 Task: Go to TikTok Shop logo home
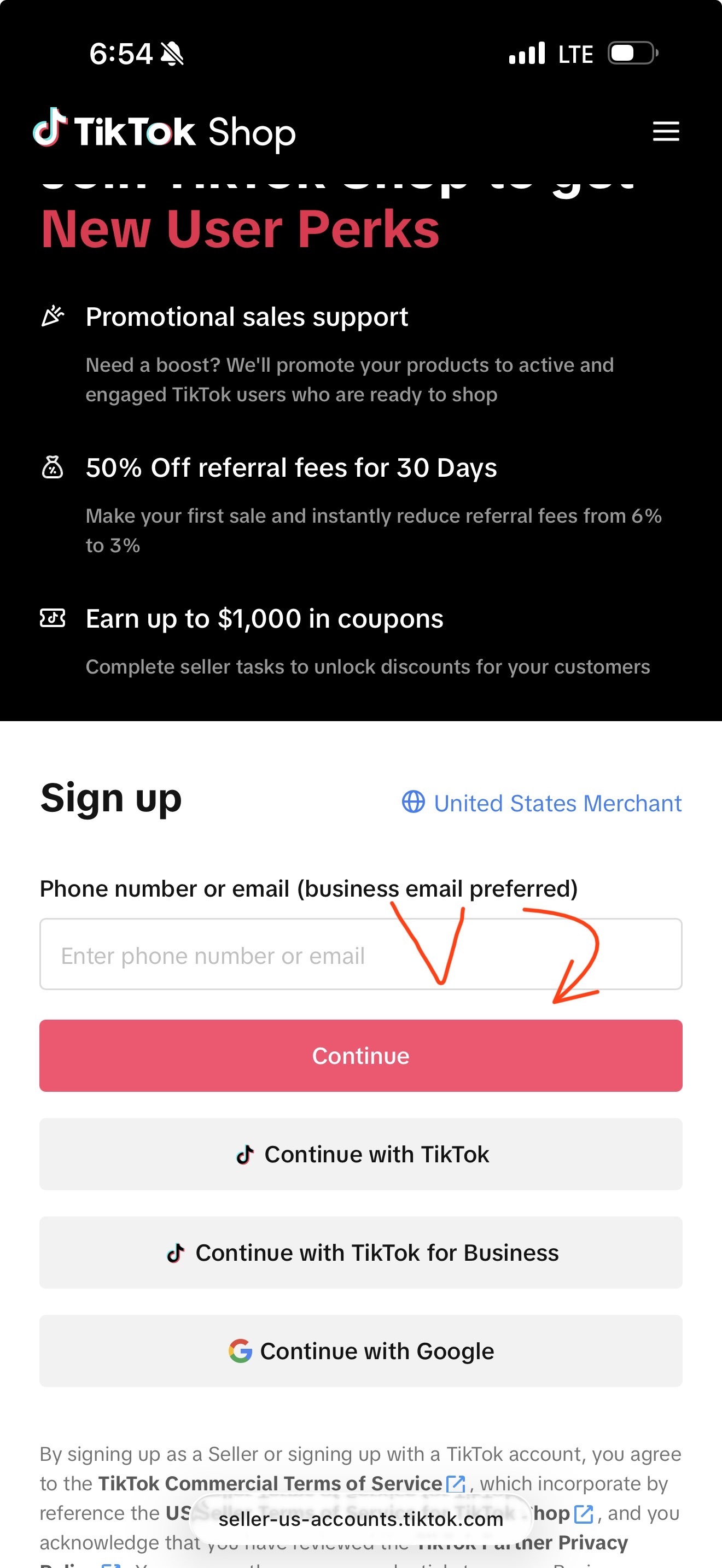165,131
